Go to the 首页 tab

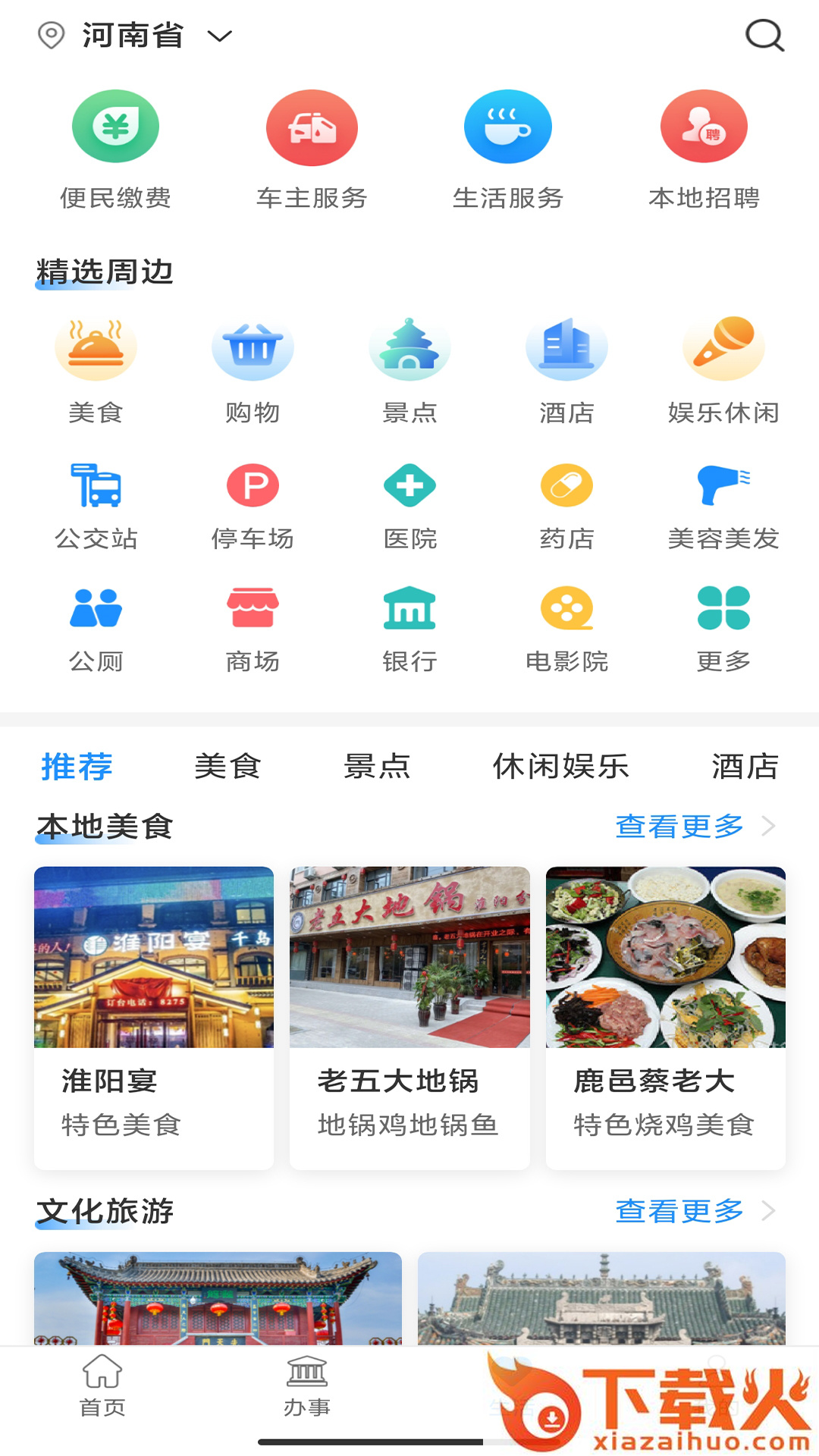pos(102,1386)
